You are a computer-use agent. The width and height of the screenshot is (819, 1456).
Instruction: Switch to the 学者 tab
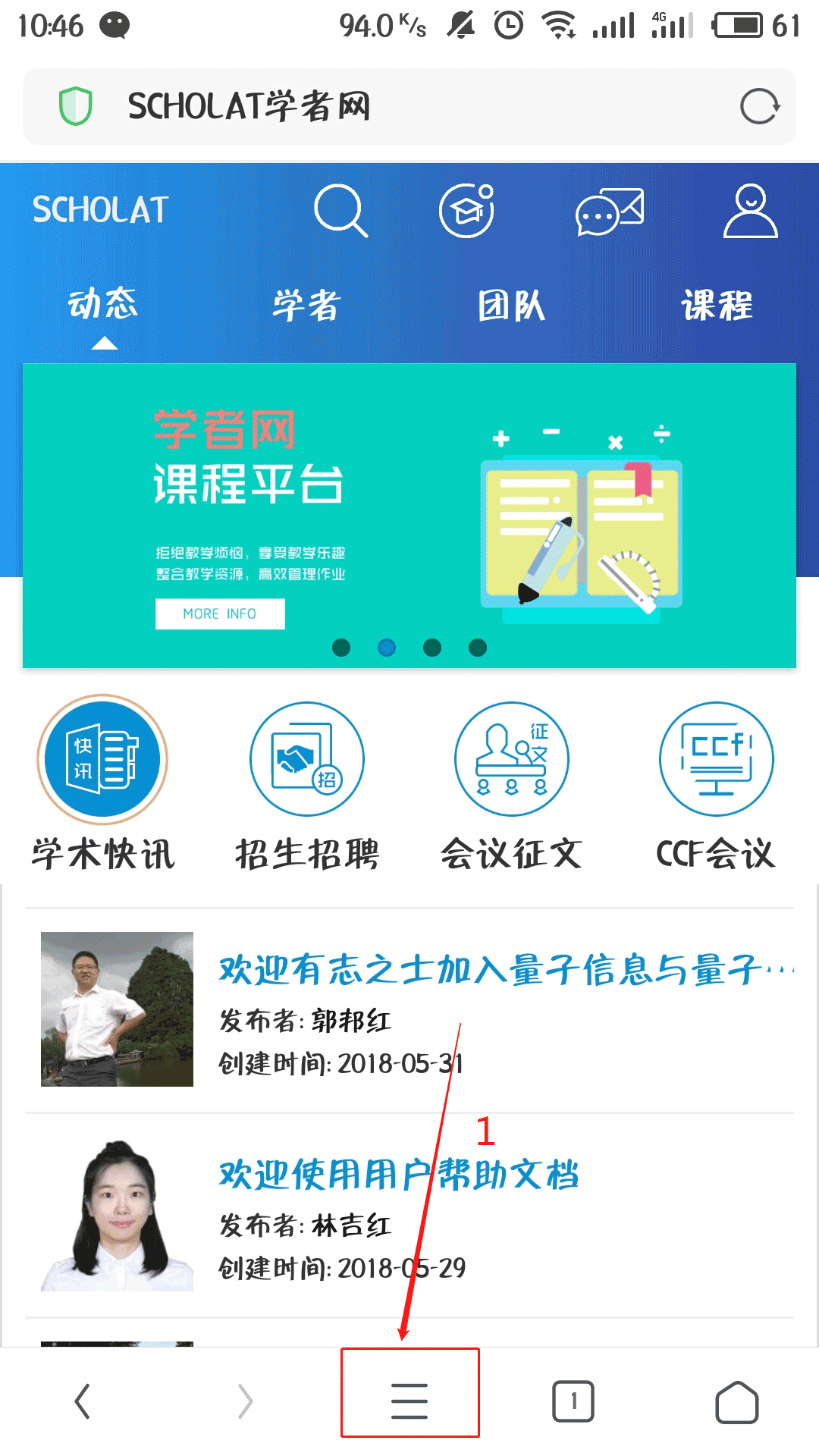point(306,306)
